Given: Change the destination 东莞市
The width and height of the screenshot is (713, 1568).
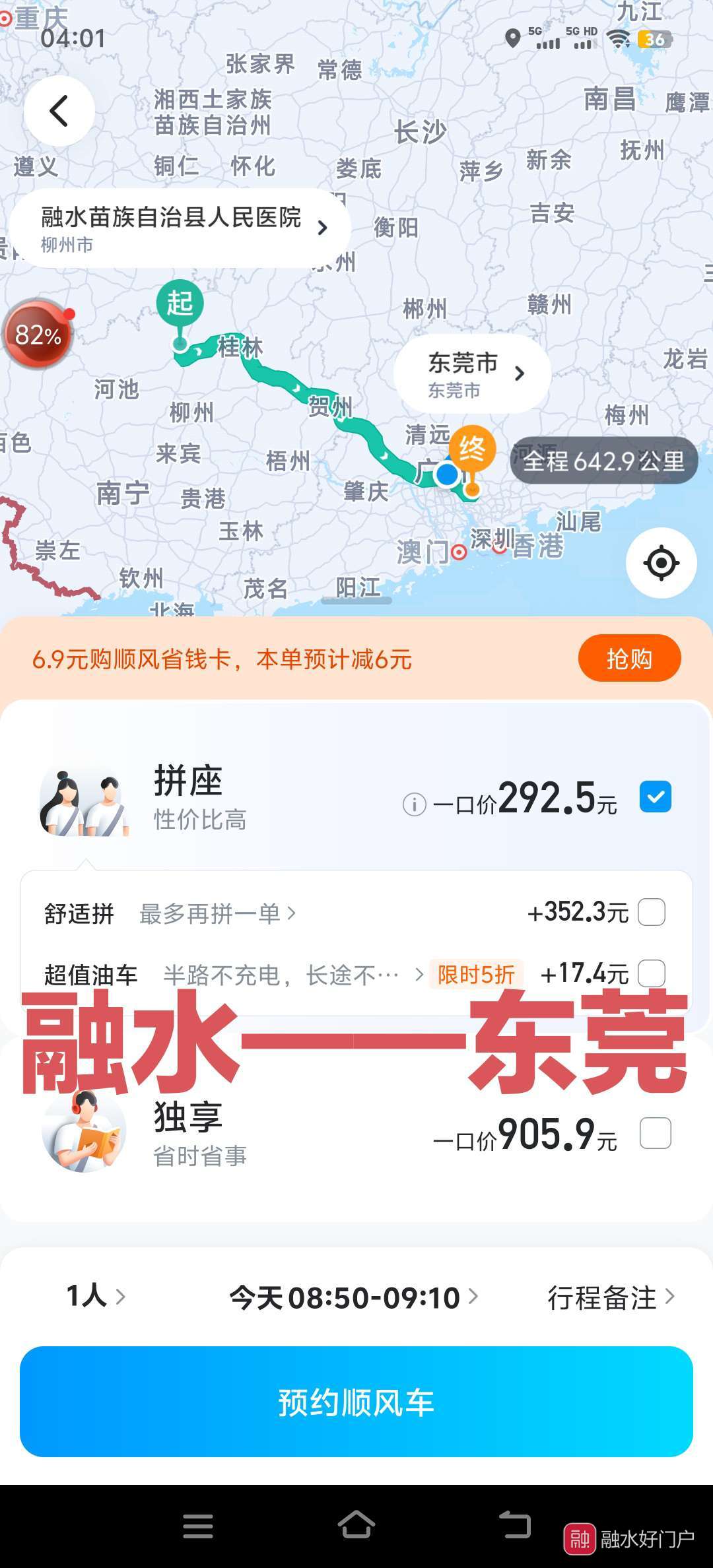Looking at the screenshot, I should (473, 374).
